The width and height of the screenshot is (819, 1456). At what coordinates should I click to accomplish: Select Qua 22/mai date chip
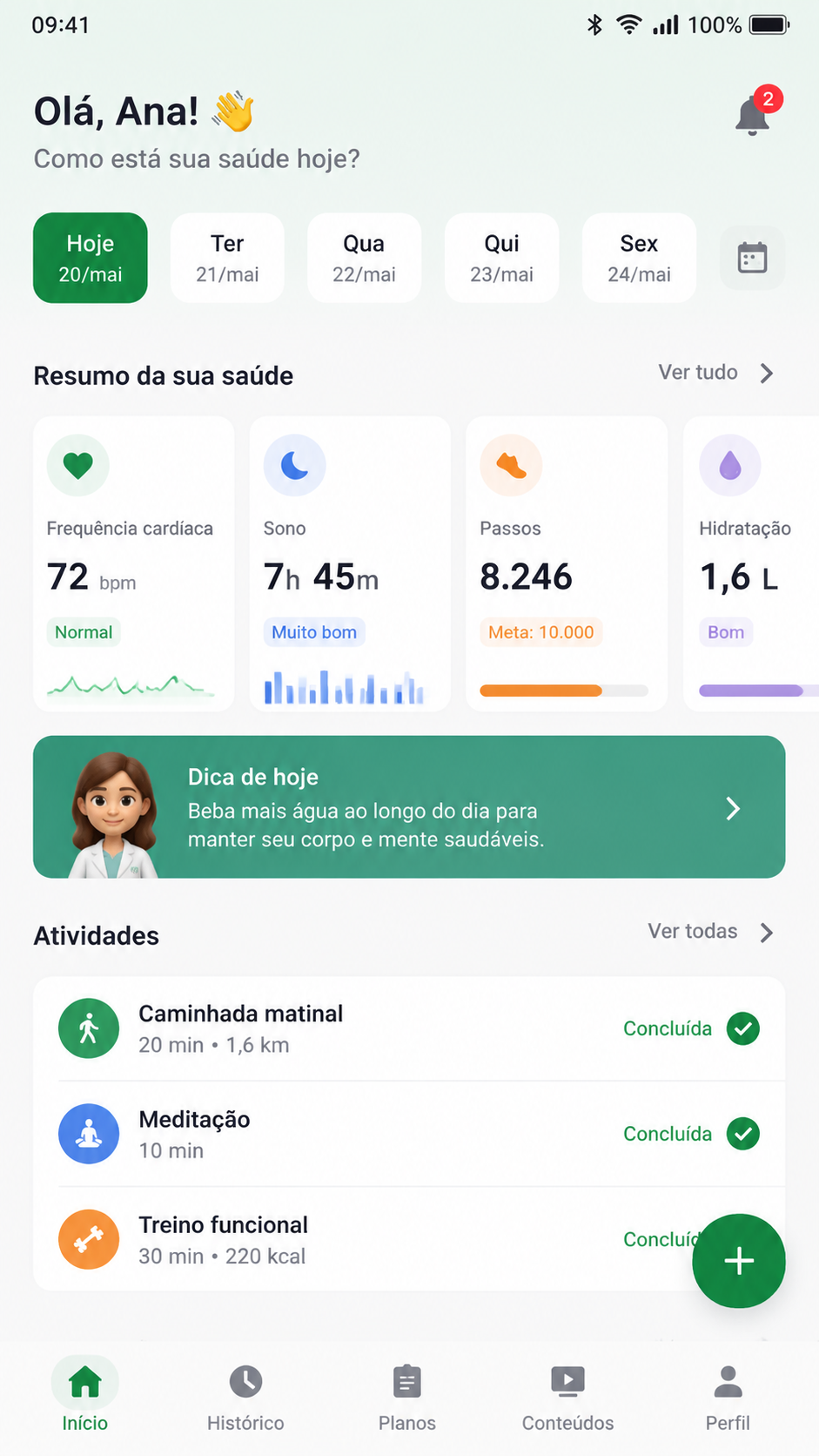pos(364,258)
